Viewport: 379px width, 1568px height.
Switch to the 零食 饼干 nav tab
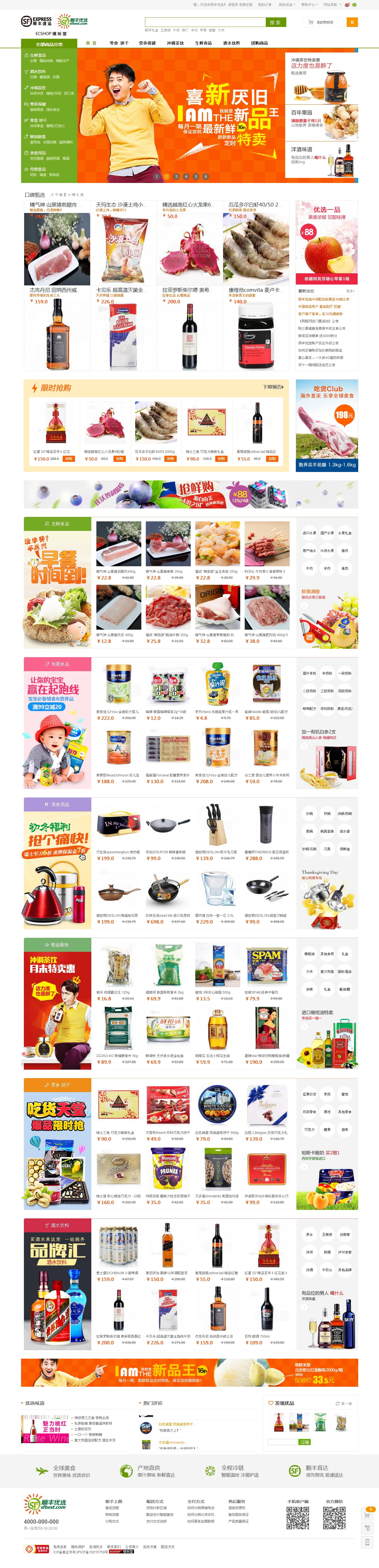tap(119, 43)
